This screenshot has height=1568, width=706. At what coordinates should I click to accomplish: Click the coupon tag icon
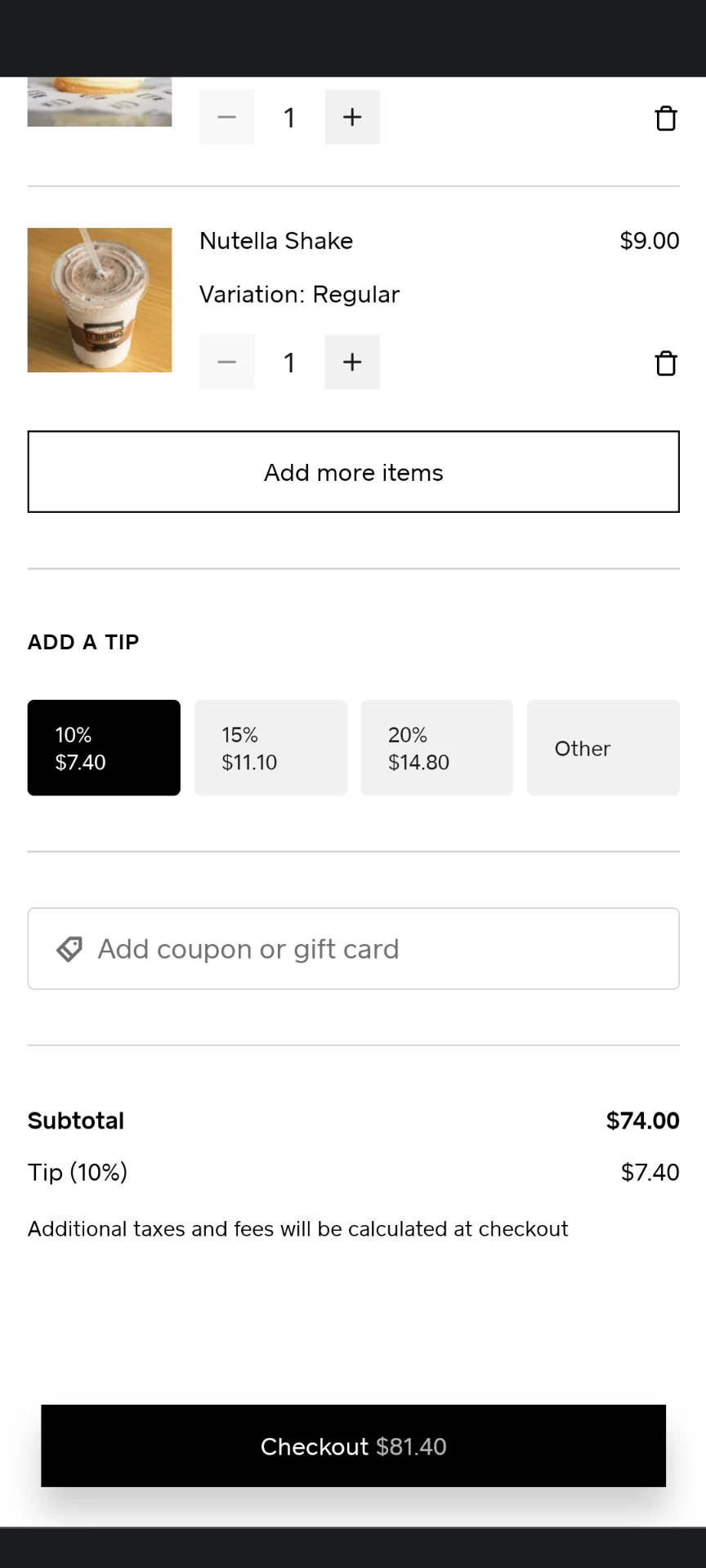[70, 949]
